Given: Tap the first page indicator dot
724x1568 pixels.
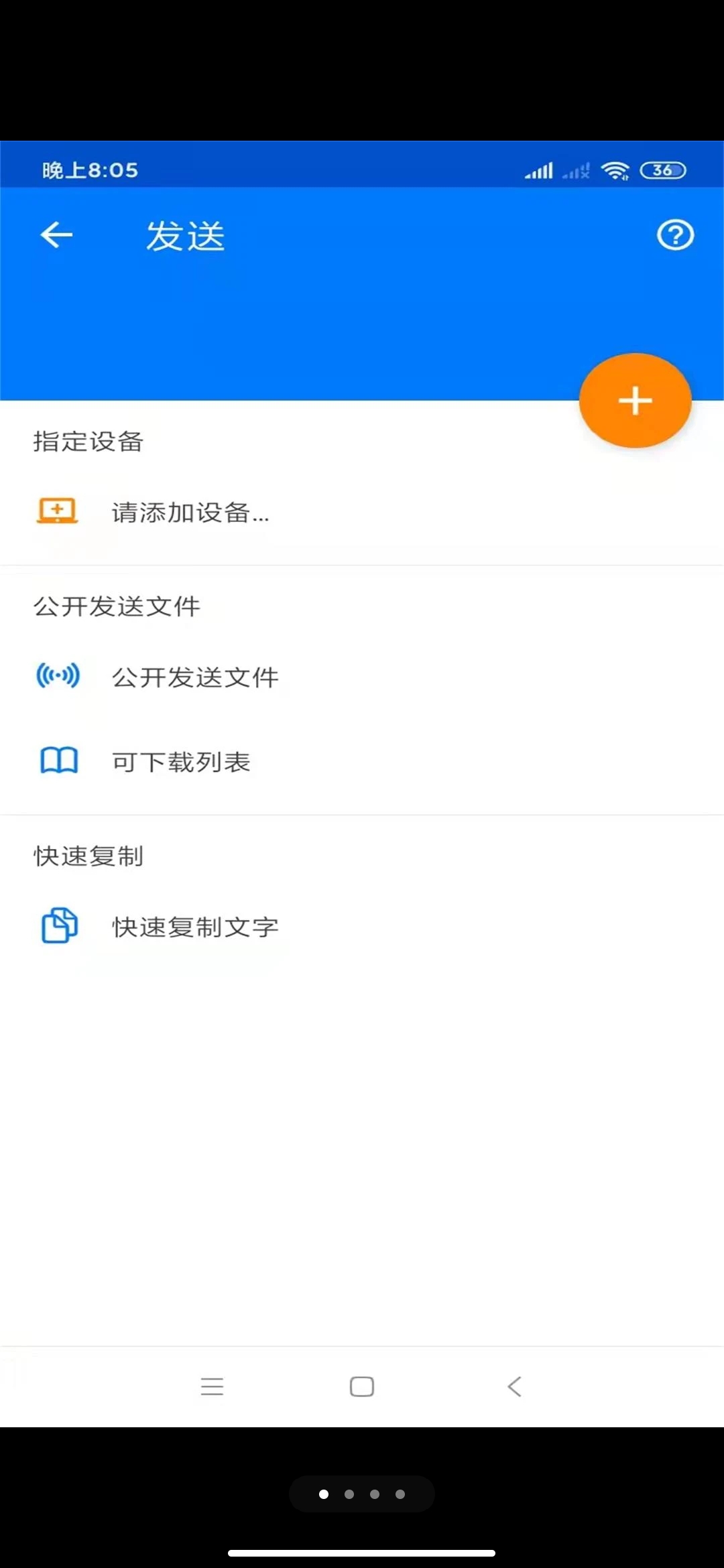Looking at the screenshot, I should pyautogui.click(x=323, y=1494).
